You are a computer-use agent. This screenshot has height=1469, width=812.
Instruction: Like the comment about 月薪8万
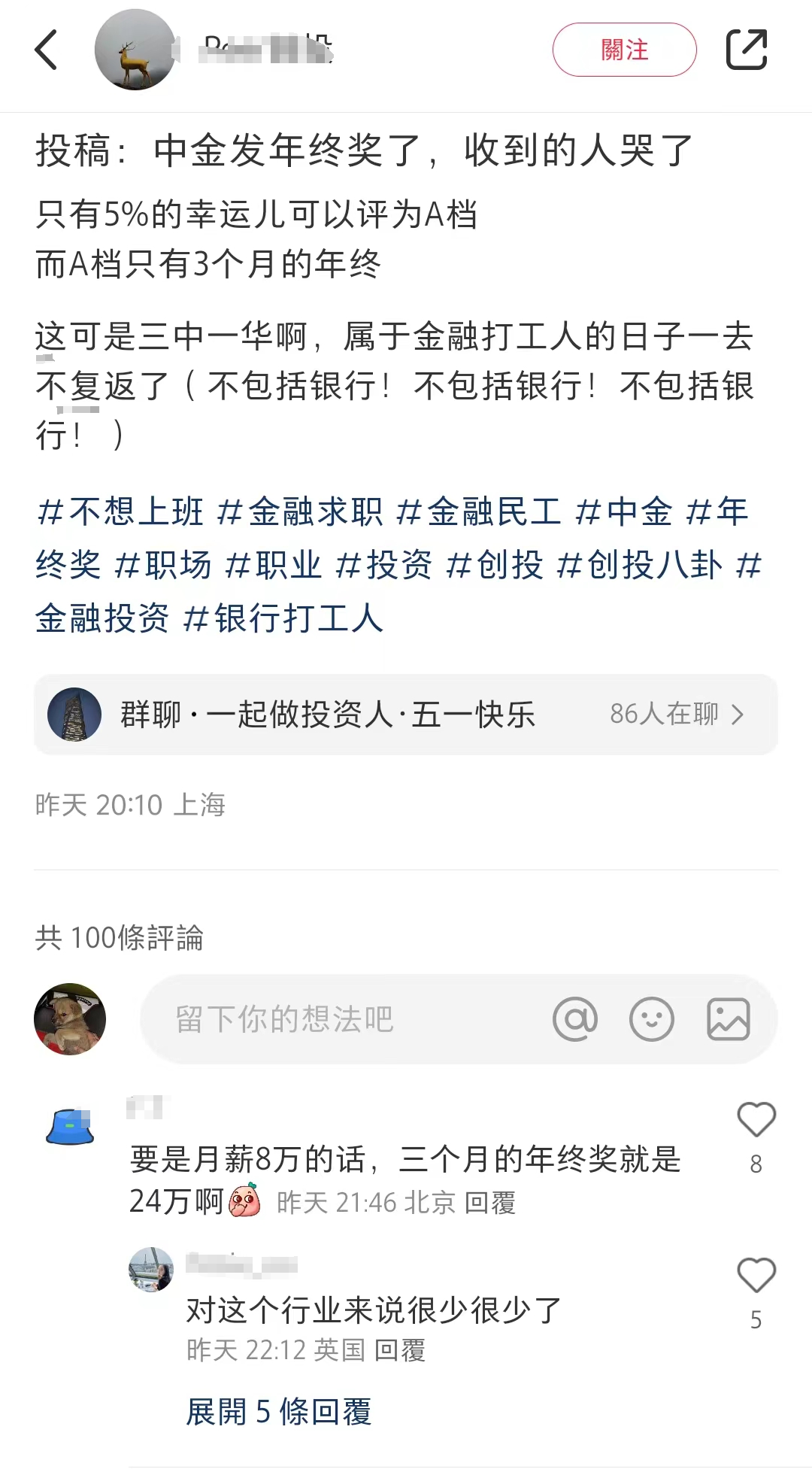pyautogui.click(x=756, y=1120)
